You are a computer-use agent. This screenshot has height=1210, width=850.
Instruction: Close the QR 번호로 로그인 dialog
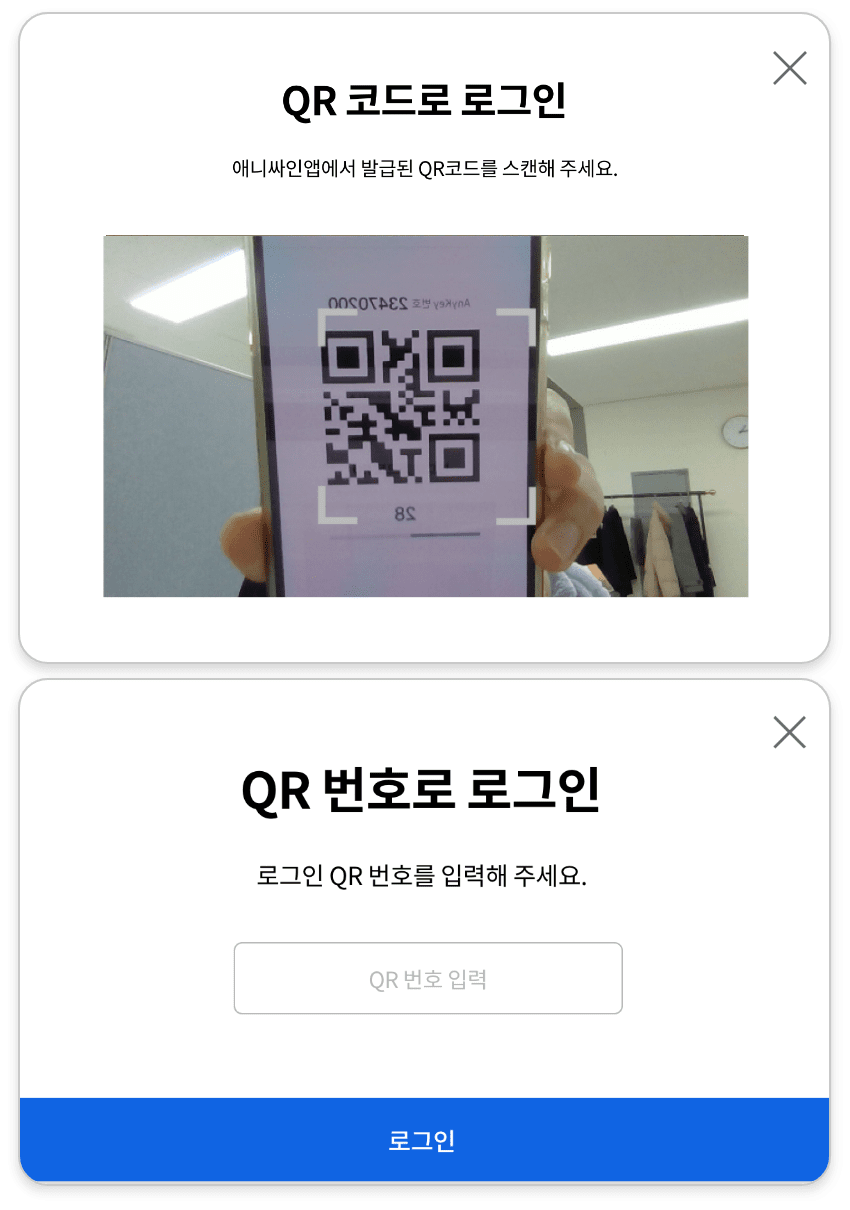(789, 732)
